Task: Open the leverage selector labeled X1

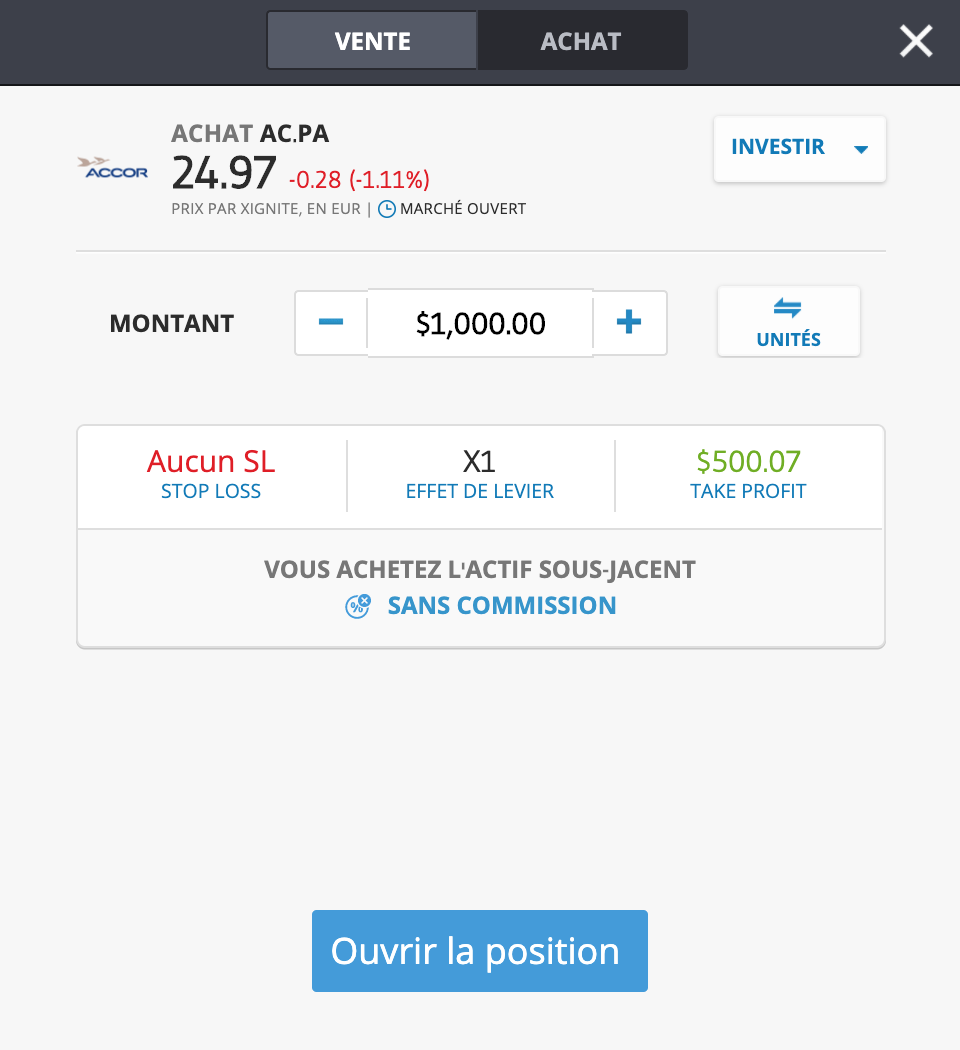Action: pos(479,463)
